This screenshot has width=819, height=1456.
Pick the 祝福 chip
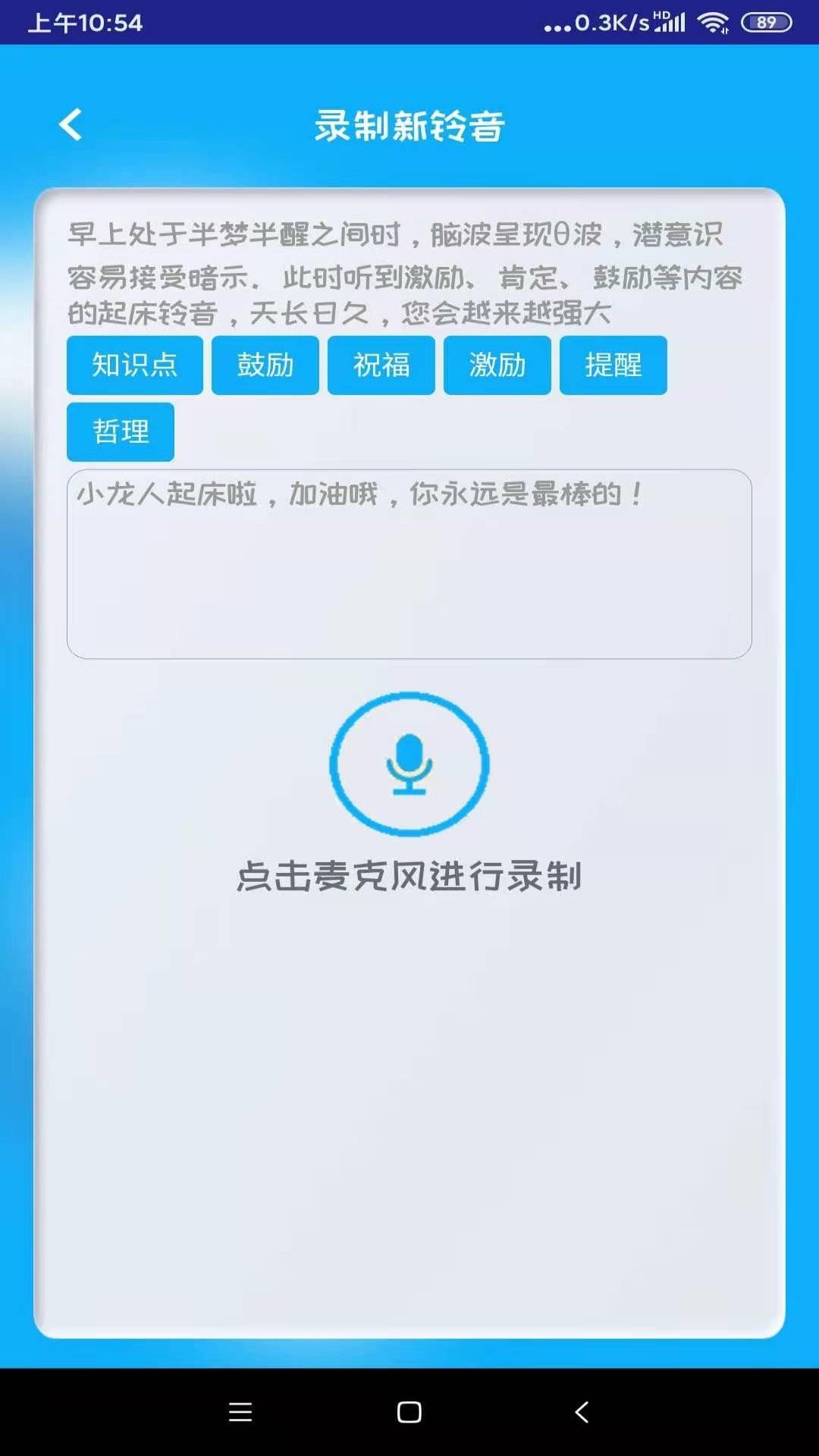coord(381,366)
